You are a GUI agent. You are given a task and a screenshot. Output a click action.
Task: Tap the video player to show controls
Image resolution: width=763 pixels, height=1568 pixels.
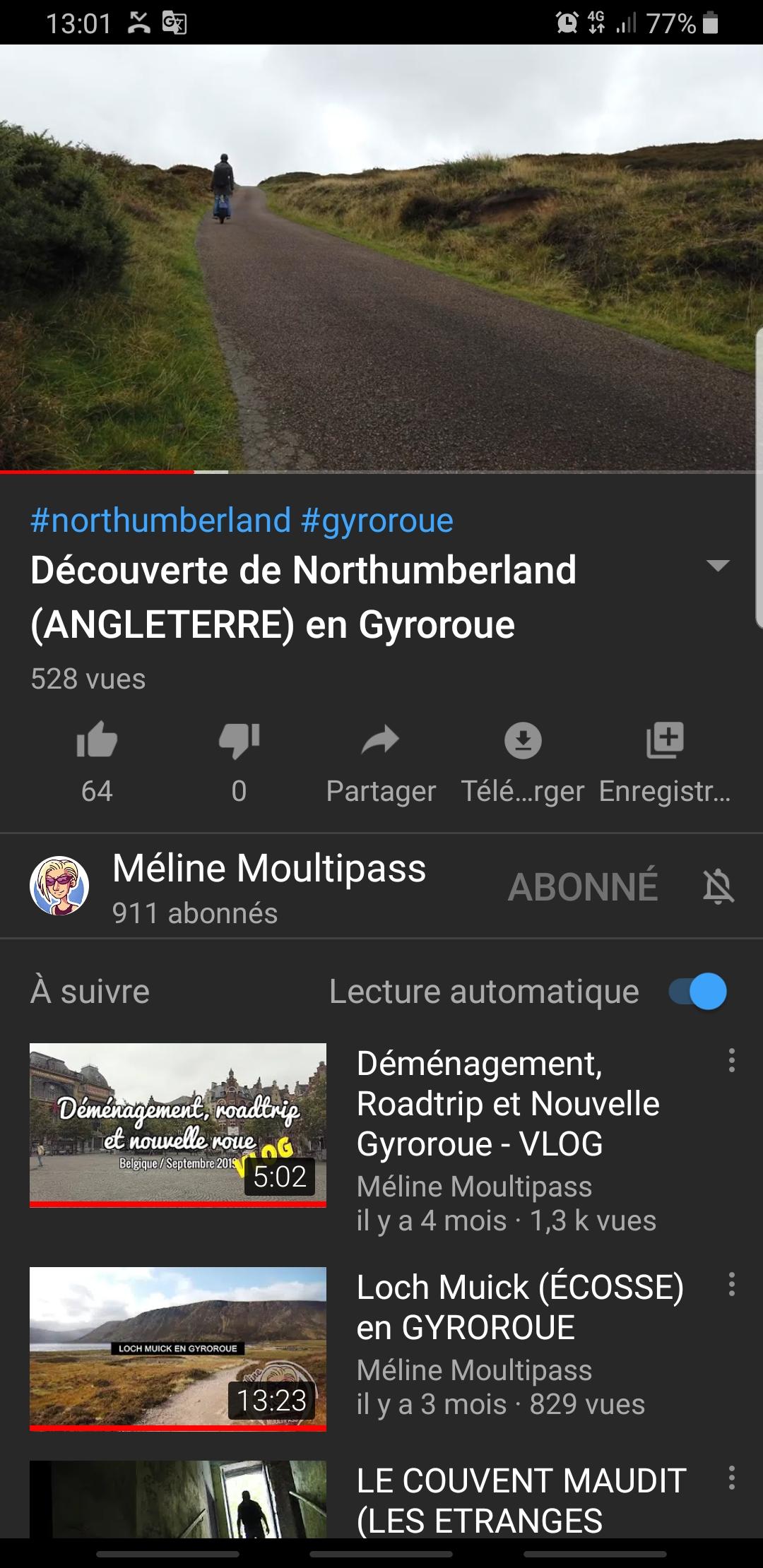coord(381,258)
